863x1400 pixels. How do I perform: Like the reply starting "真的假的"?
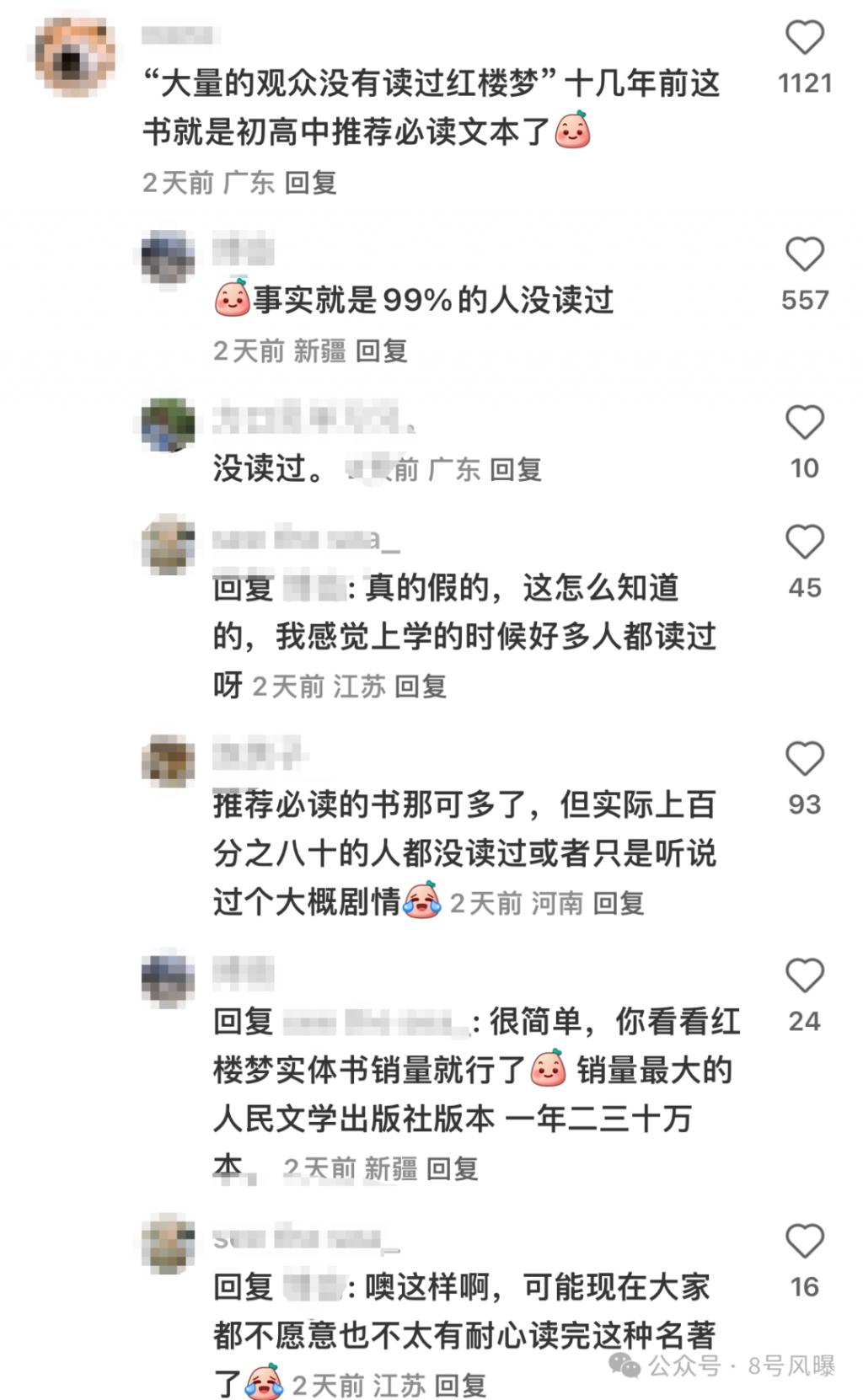pyautogui.click(x=804, y=542)
